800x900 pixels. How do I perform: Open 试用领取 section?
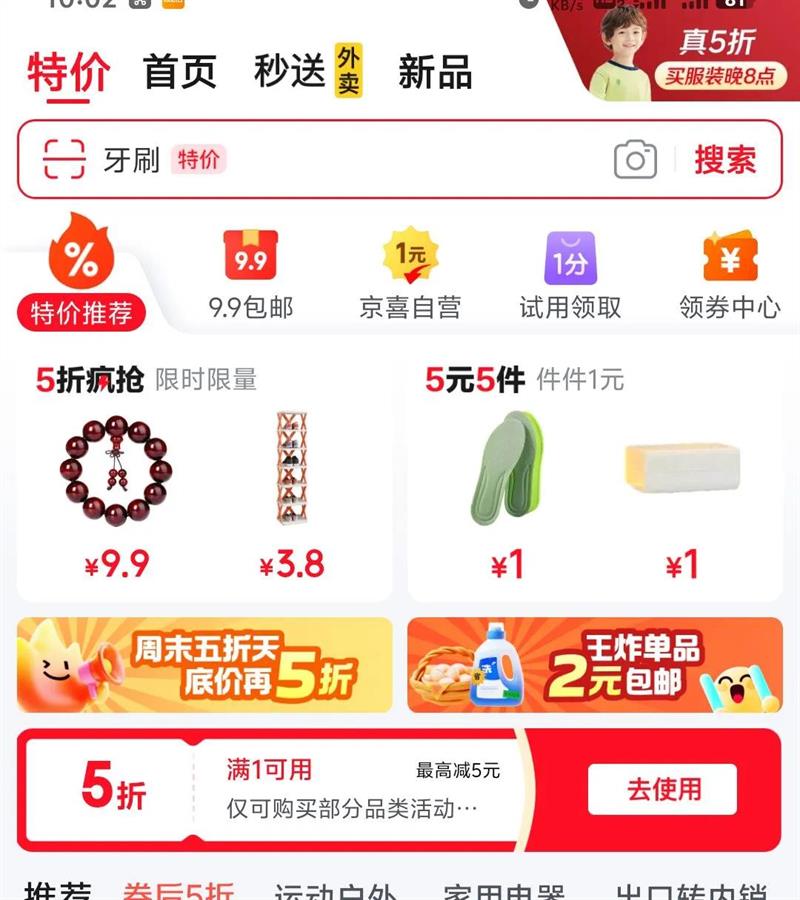click(x=570, y=275)
